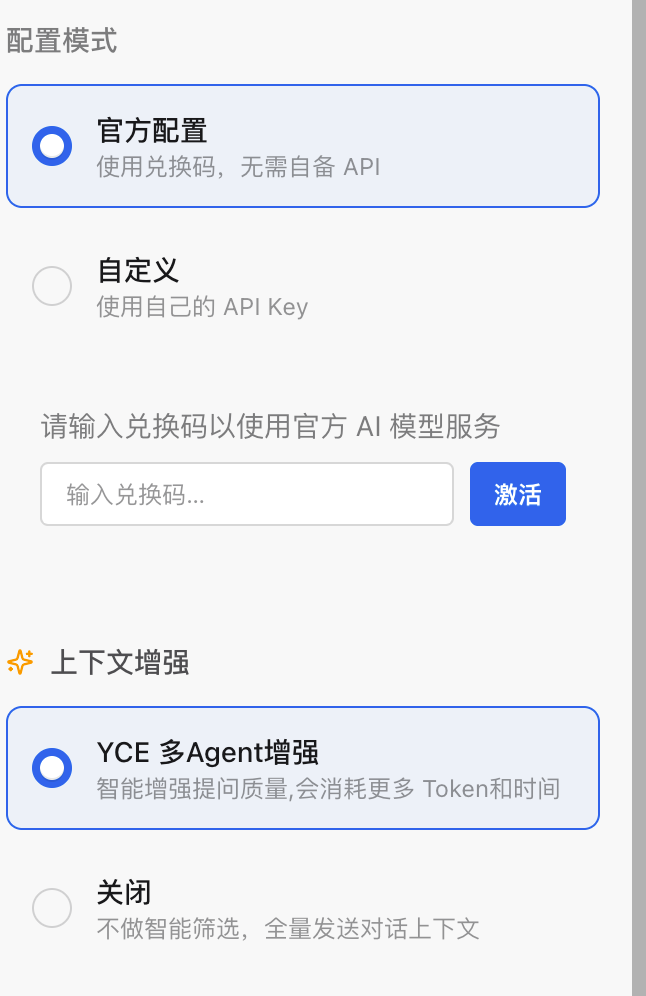The width and height of the screenshot is (646, 996).
Task: Choose the 自定义 configuration mode
Action: [302, 286]
